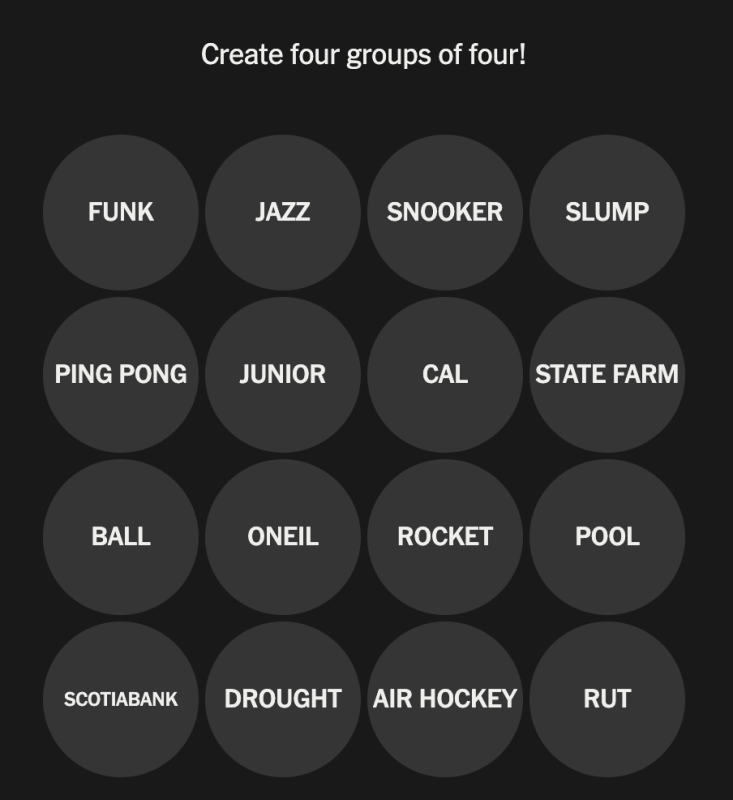Pick the BALL tile
Screen dimensions: 733x800
click(121, 536)
